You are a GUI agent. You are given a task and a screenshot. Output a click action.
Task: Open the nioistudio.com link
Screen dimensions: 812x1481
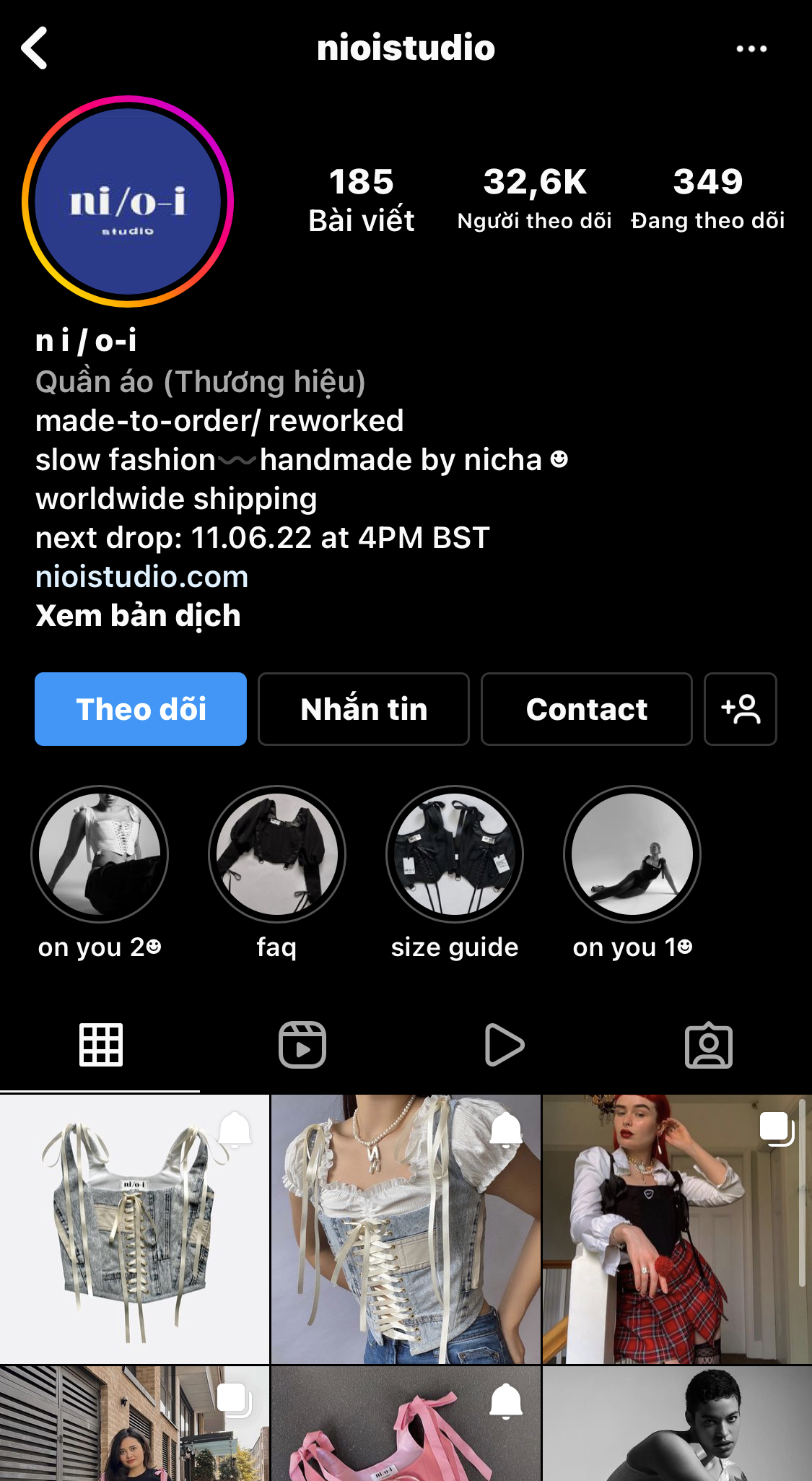pos(141,577)
